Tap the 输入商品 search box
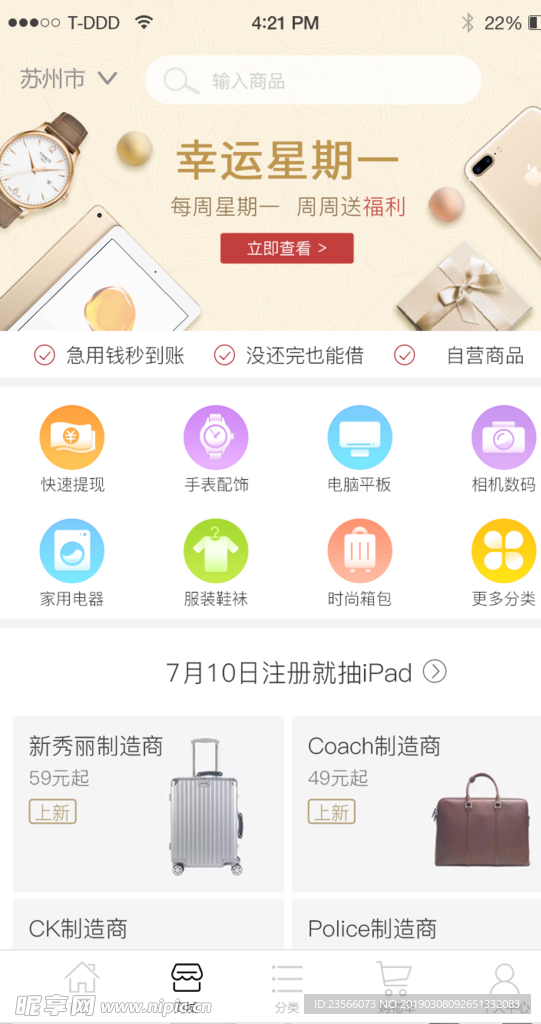 click(x=313, y=80)
